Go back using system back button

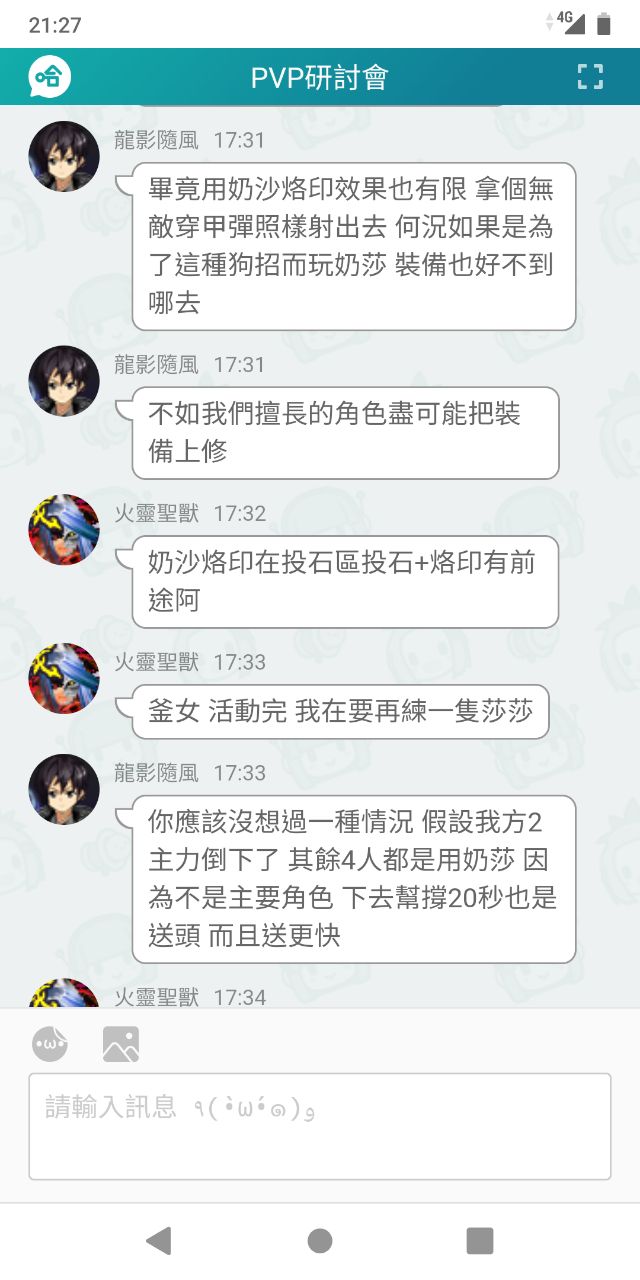[158, 1241]
